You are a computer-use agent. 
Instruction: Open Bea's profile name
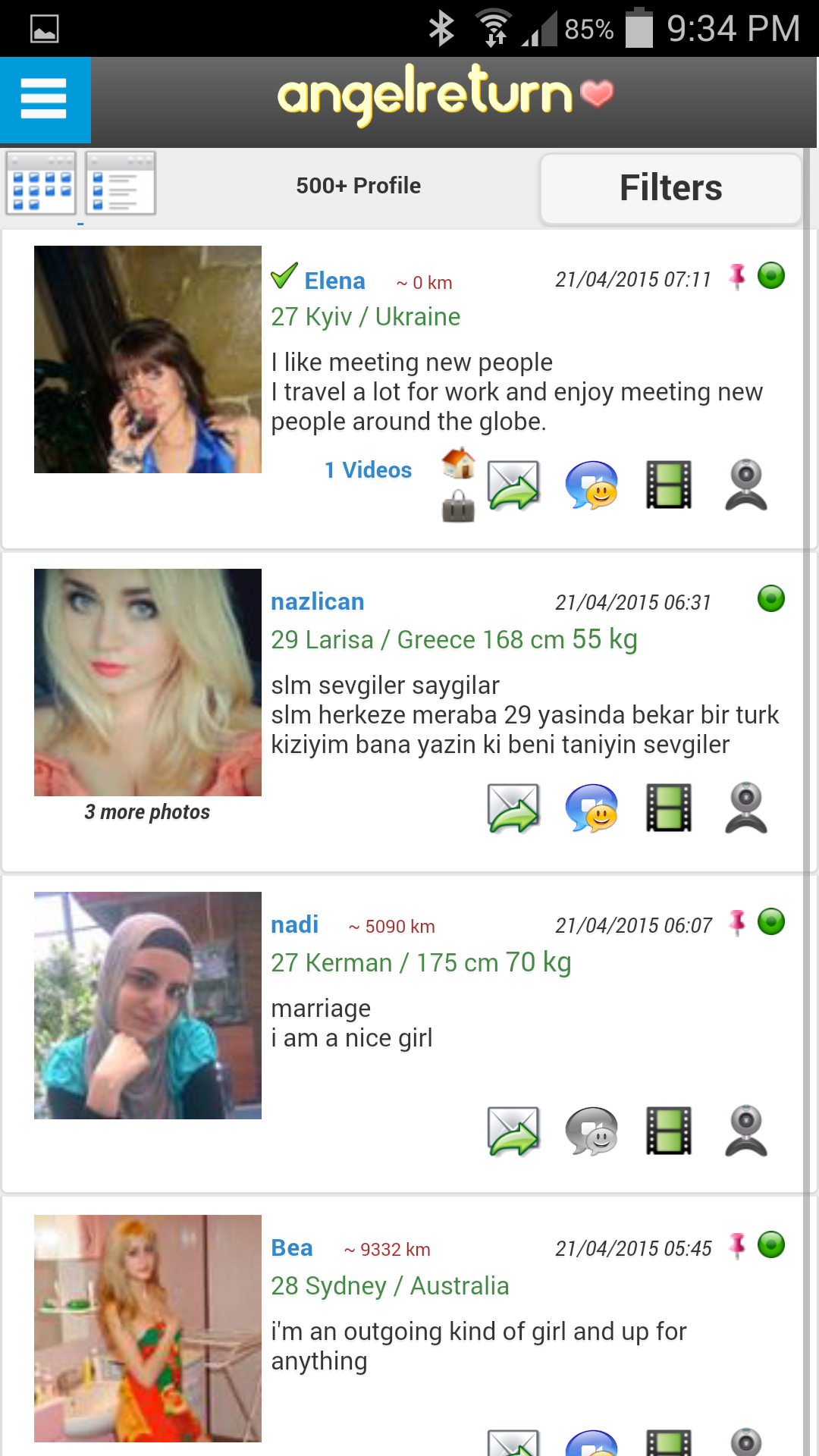click(x=292, y=1248)
